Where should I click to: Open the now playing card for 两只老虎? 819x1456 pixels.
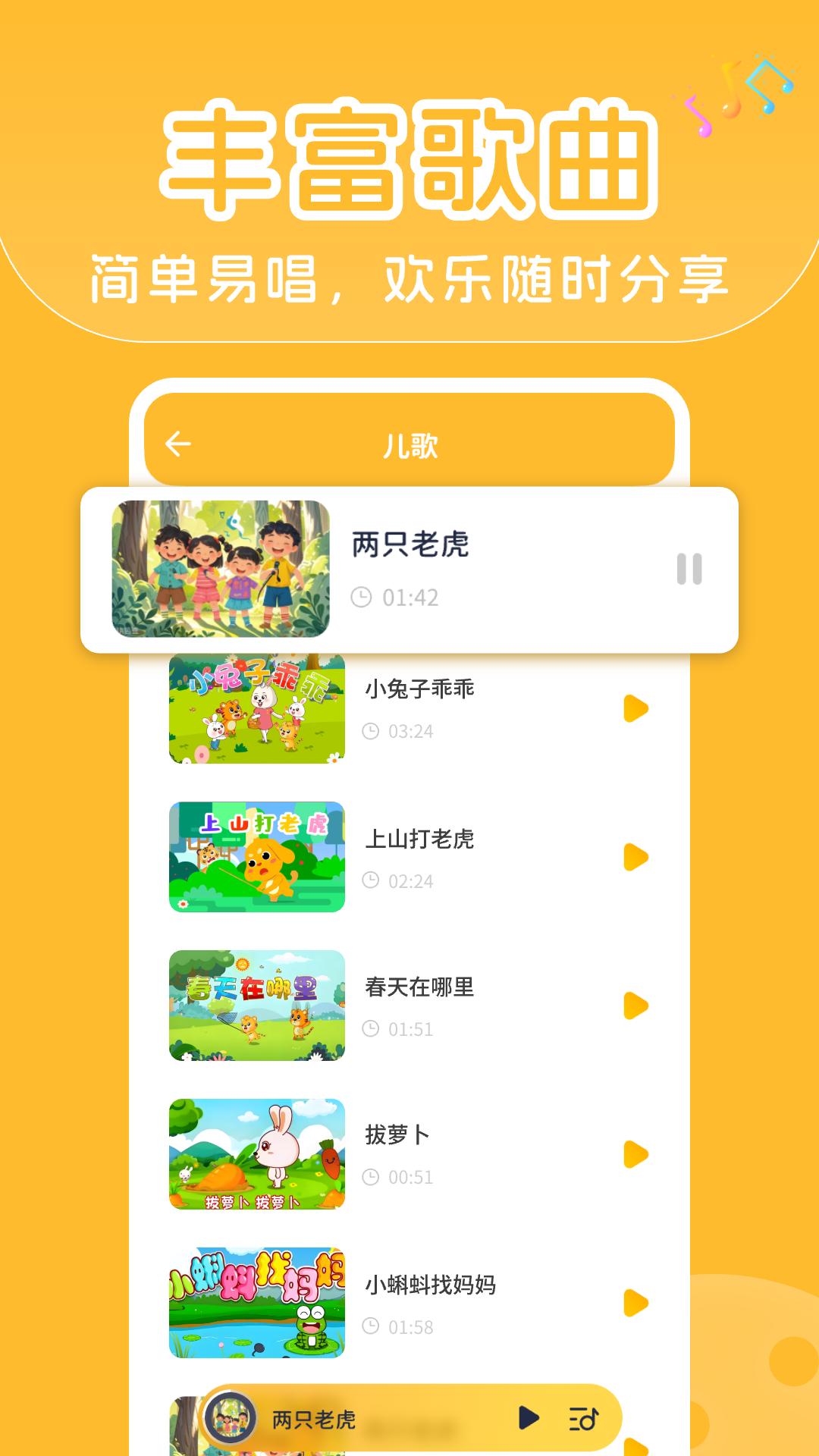409,569
